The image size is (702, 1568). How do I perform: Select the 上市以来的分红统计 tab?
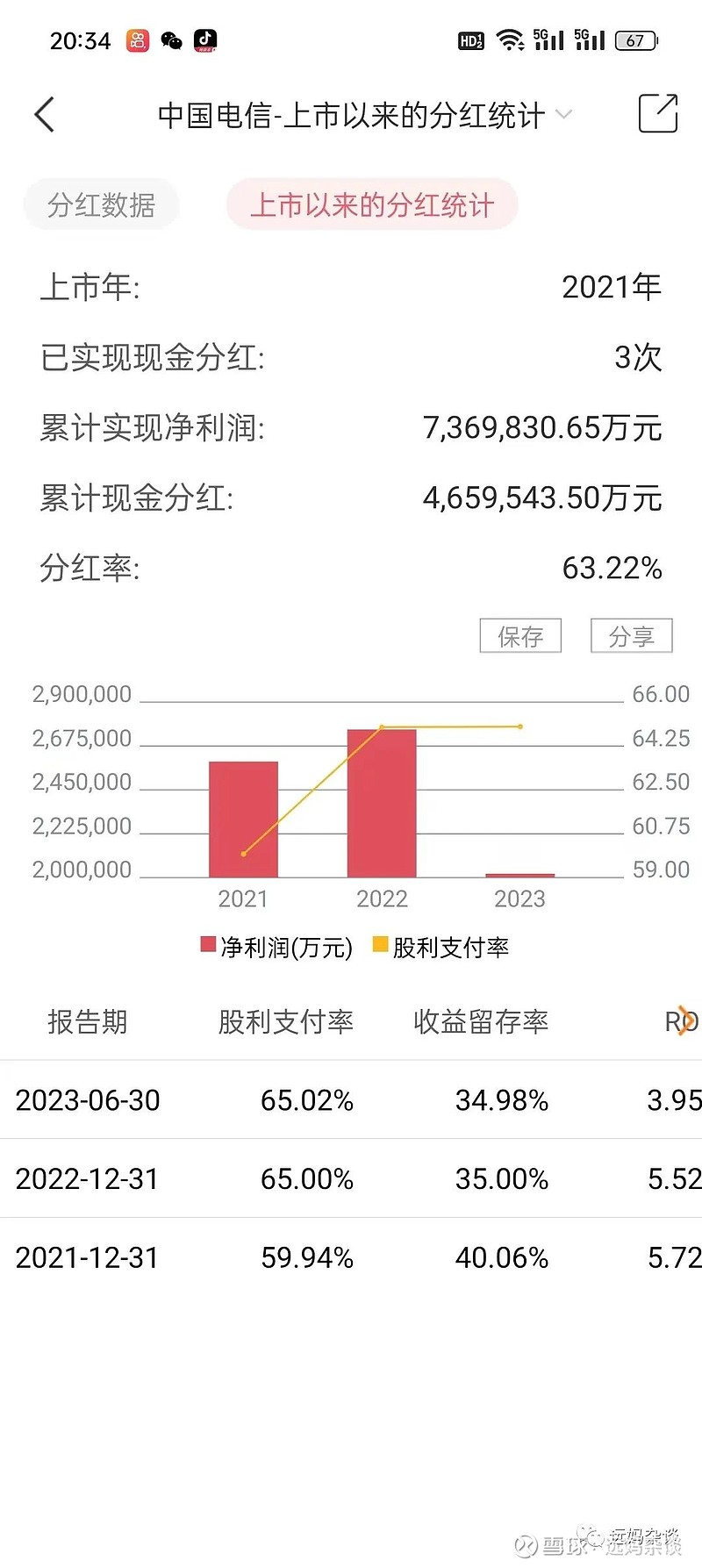click(x=372, y=205)
